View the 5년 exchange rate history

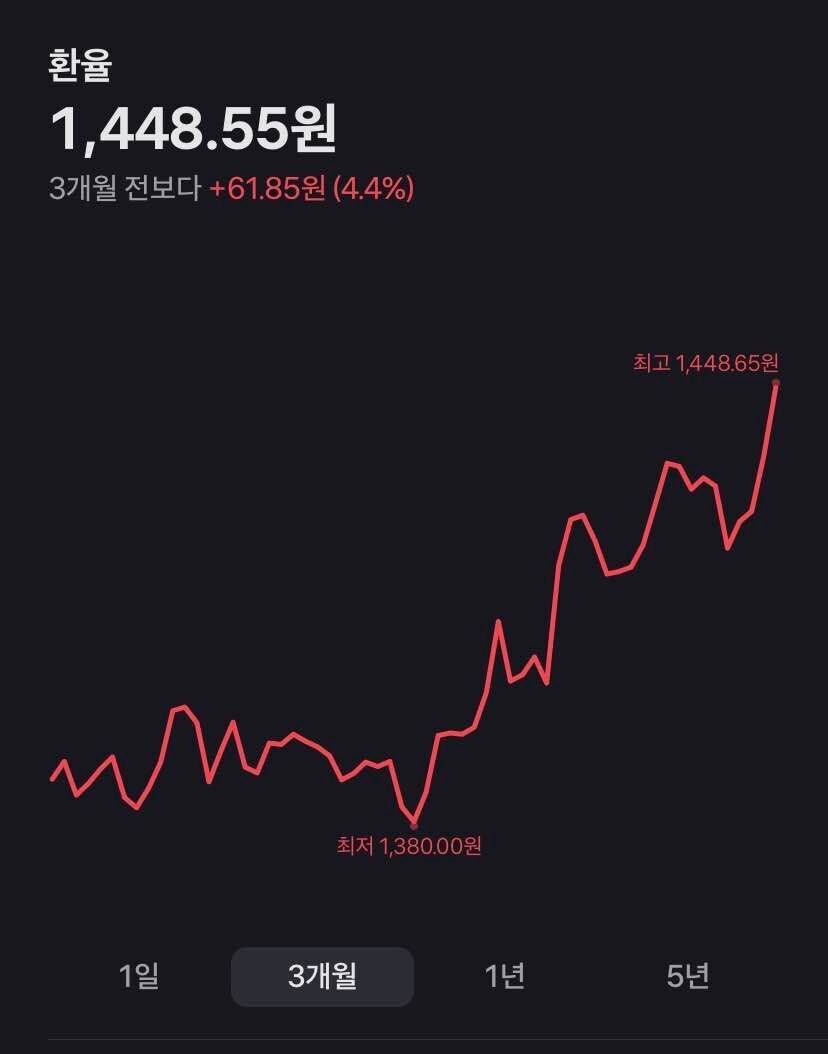[688, 976]
